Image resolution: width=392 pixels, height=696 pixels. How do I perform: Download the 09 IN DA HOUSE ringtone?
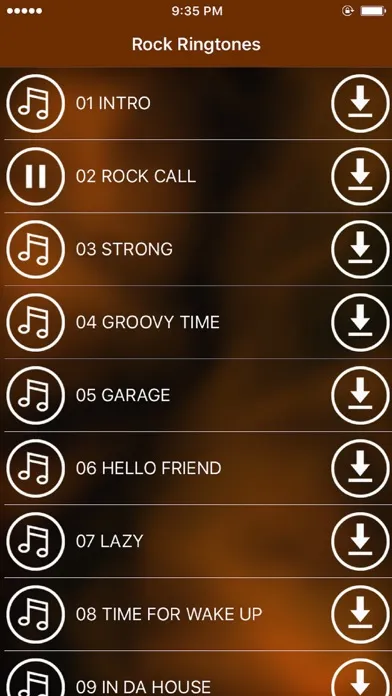tap(360, 677)
